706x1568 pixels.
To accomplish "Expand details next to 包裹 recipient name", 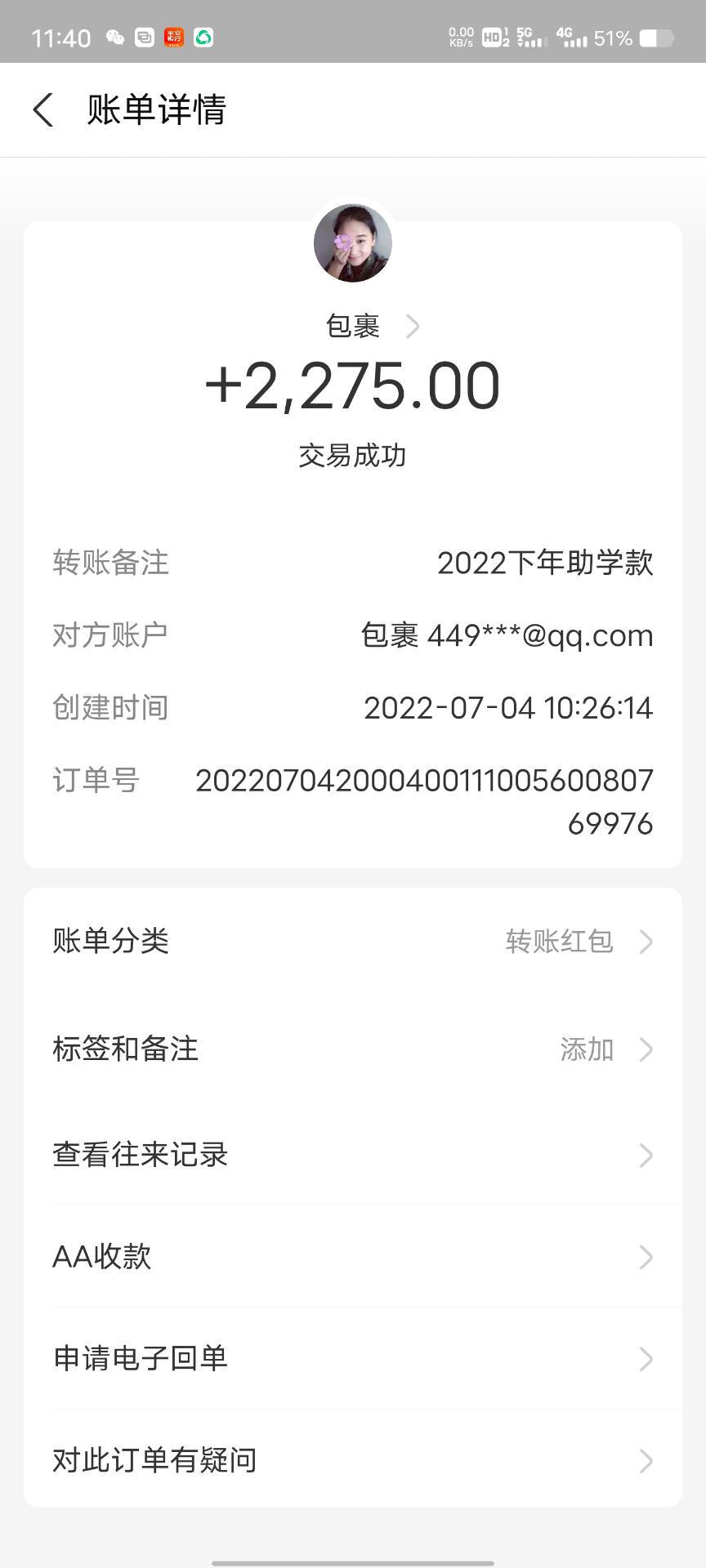I will (416, 326).
